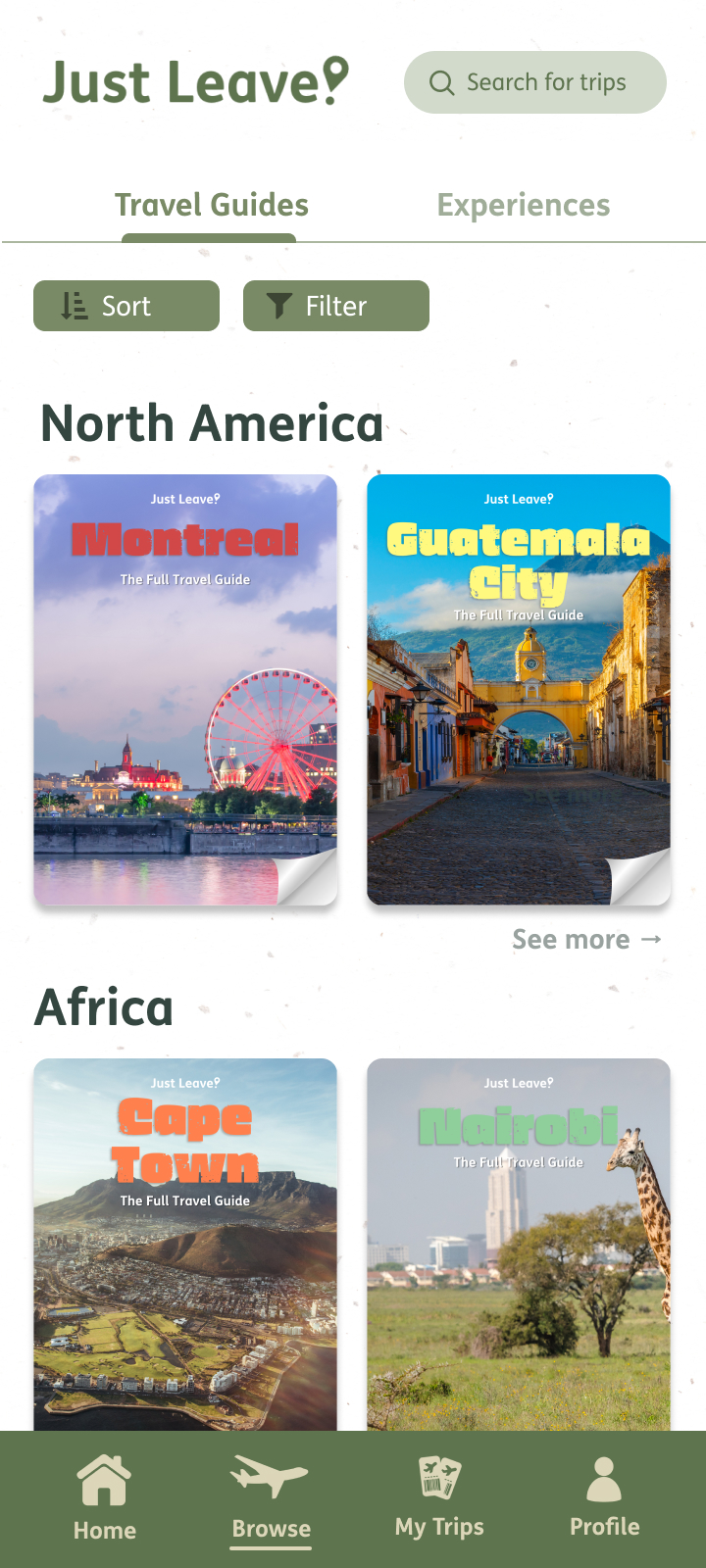The image size is (706, 1568).
Task: Go to the Home tab
Action: coord(105,1498)
